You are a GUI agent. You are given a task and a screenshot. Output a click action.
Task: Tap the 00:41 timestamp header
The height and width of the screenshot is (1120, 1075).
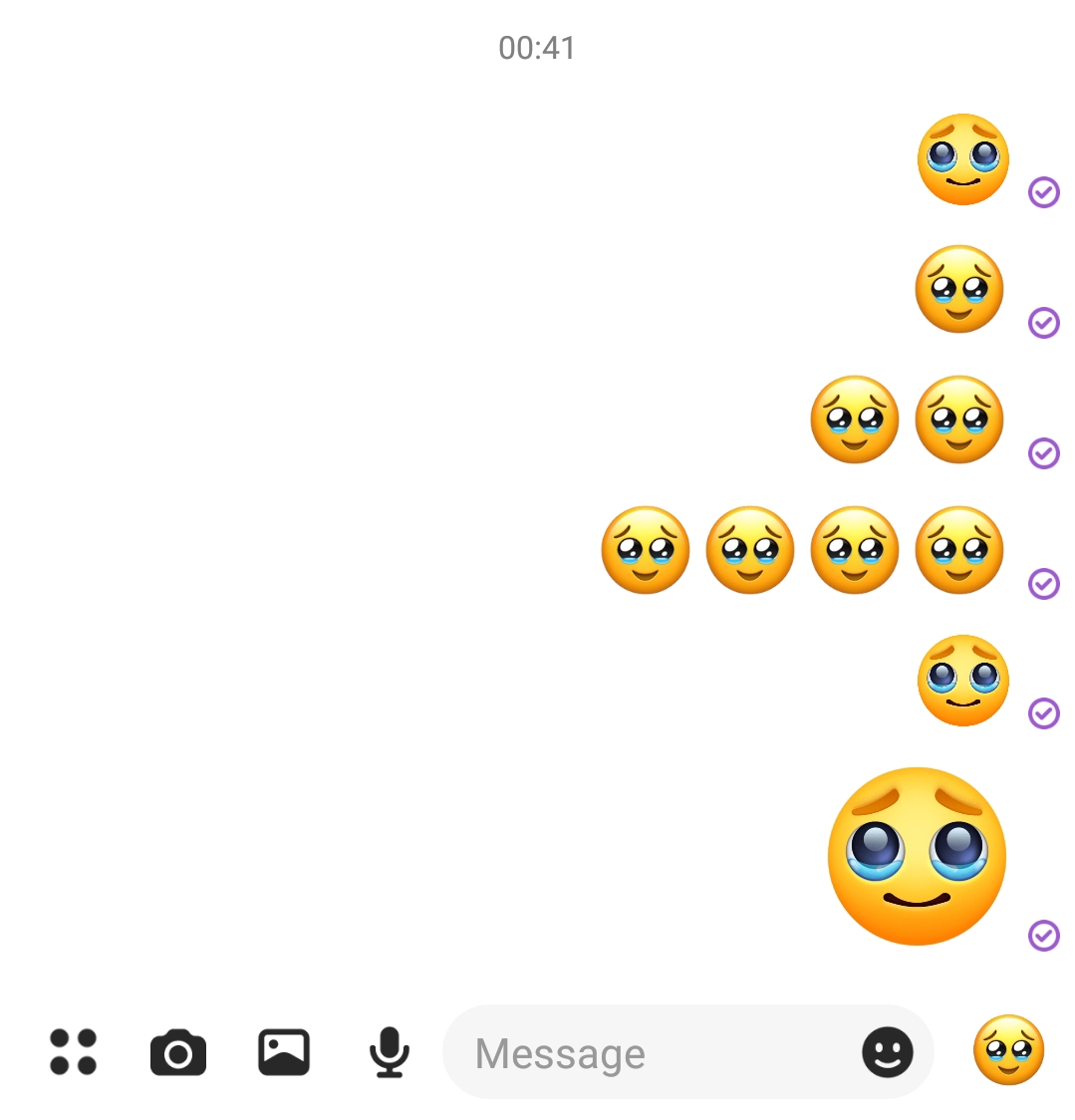point(537,48)
